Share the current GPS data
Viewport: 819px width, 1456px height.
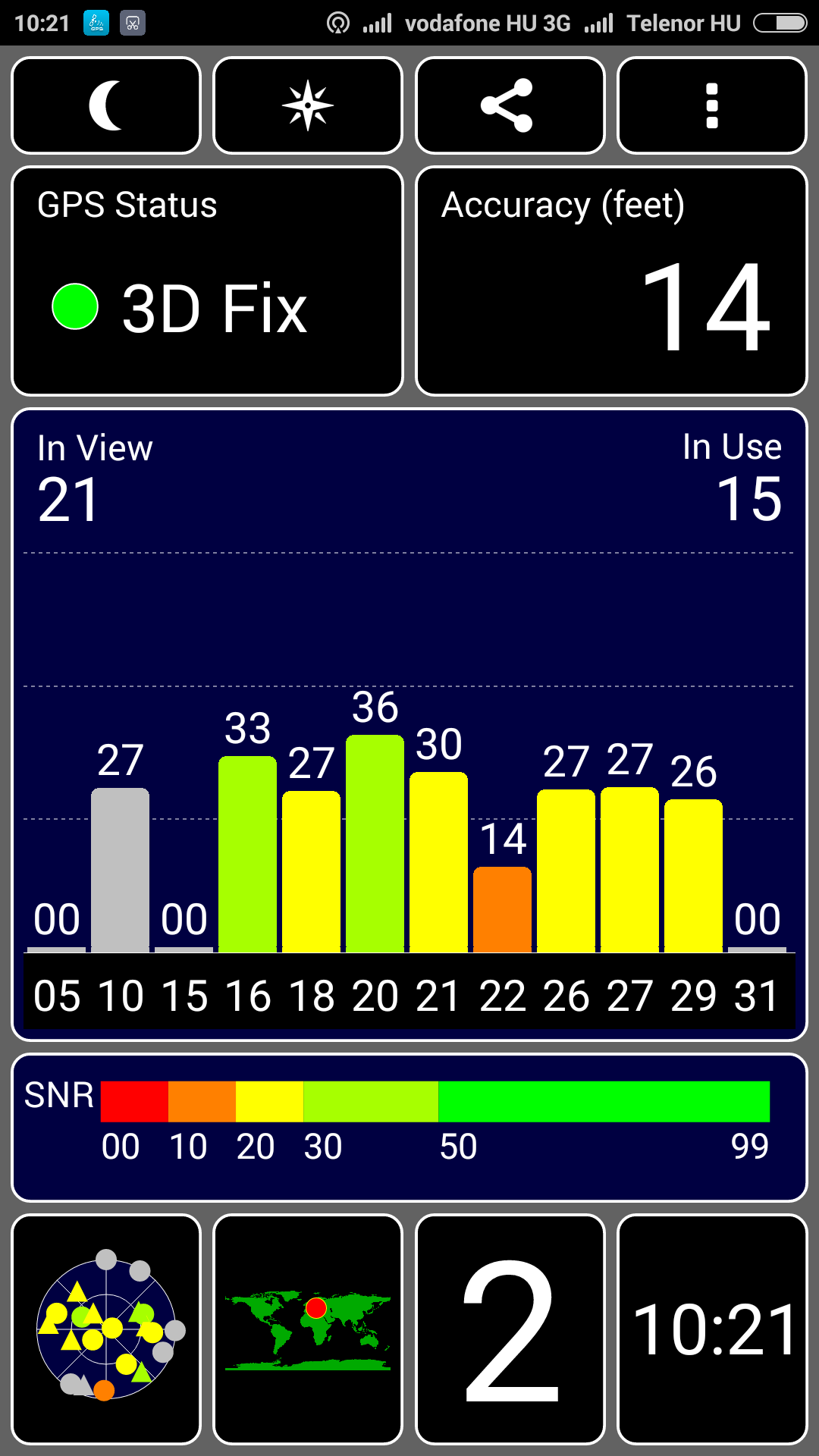coord(510,105)
